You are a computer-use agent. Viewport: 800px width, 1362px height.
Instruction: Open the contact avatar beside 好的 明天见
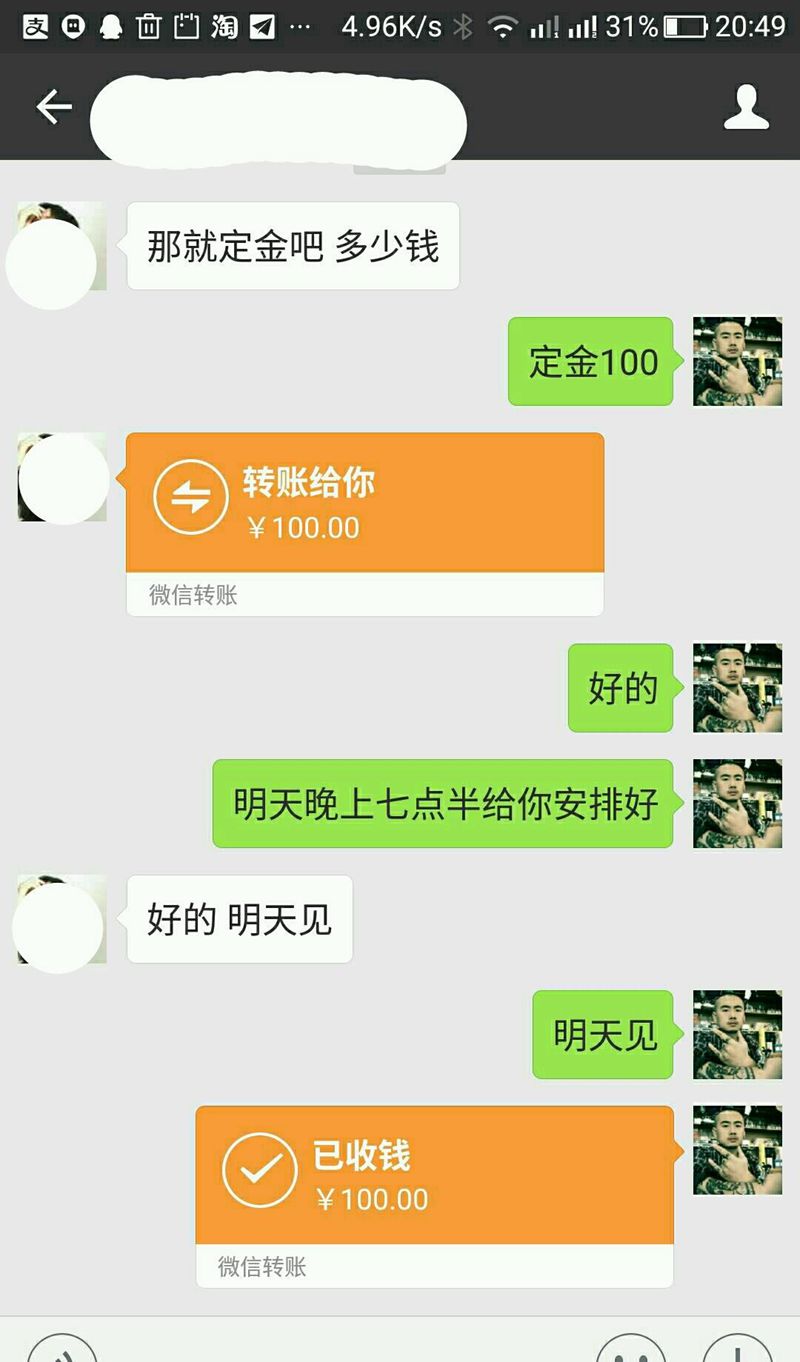click(61, 919)
